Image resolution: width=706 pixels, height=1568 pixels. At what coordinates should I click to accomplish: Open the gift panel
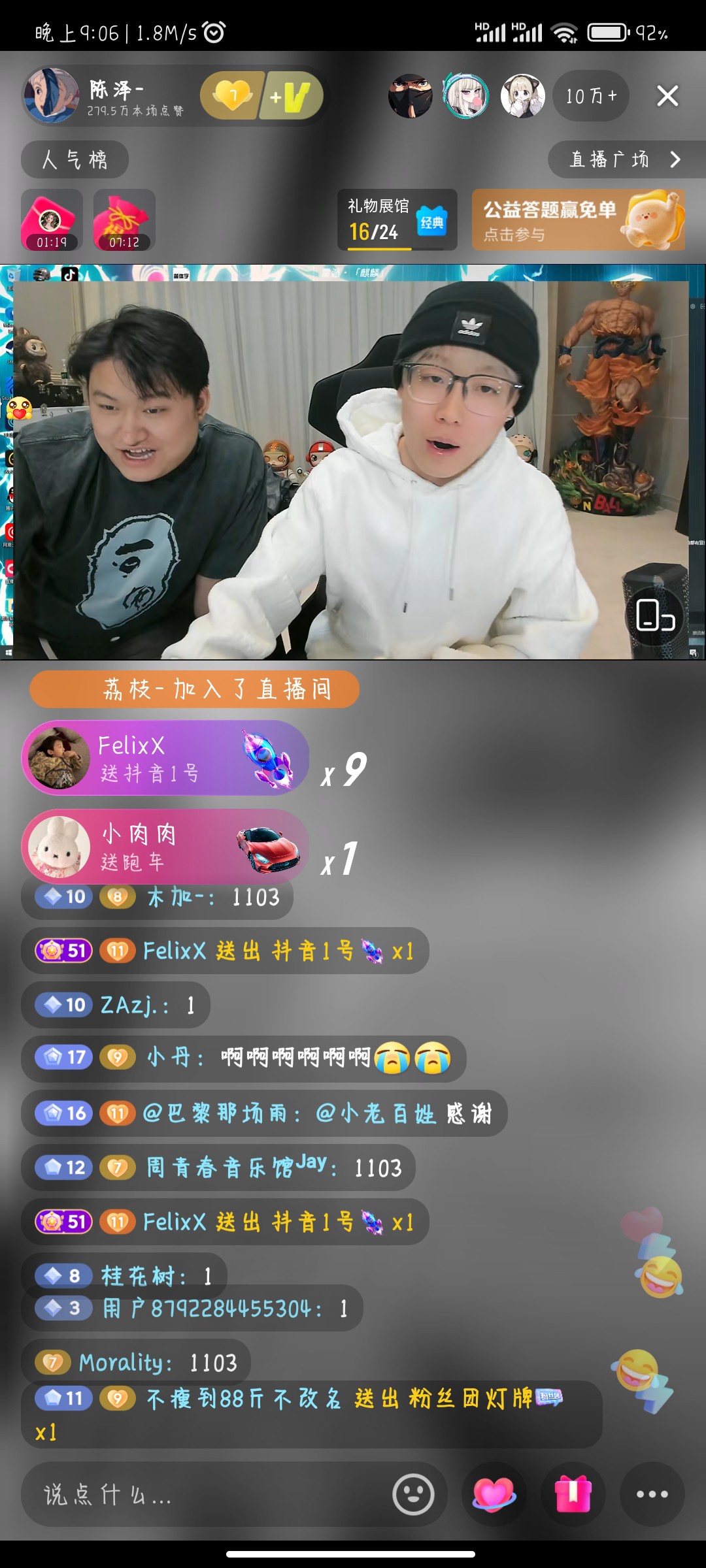pyautogui.click(x=573, y=1494)
